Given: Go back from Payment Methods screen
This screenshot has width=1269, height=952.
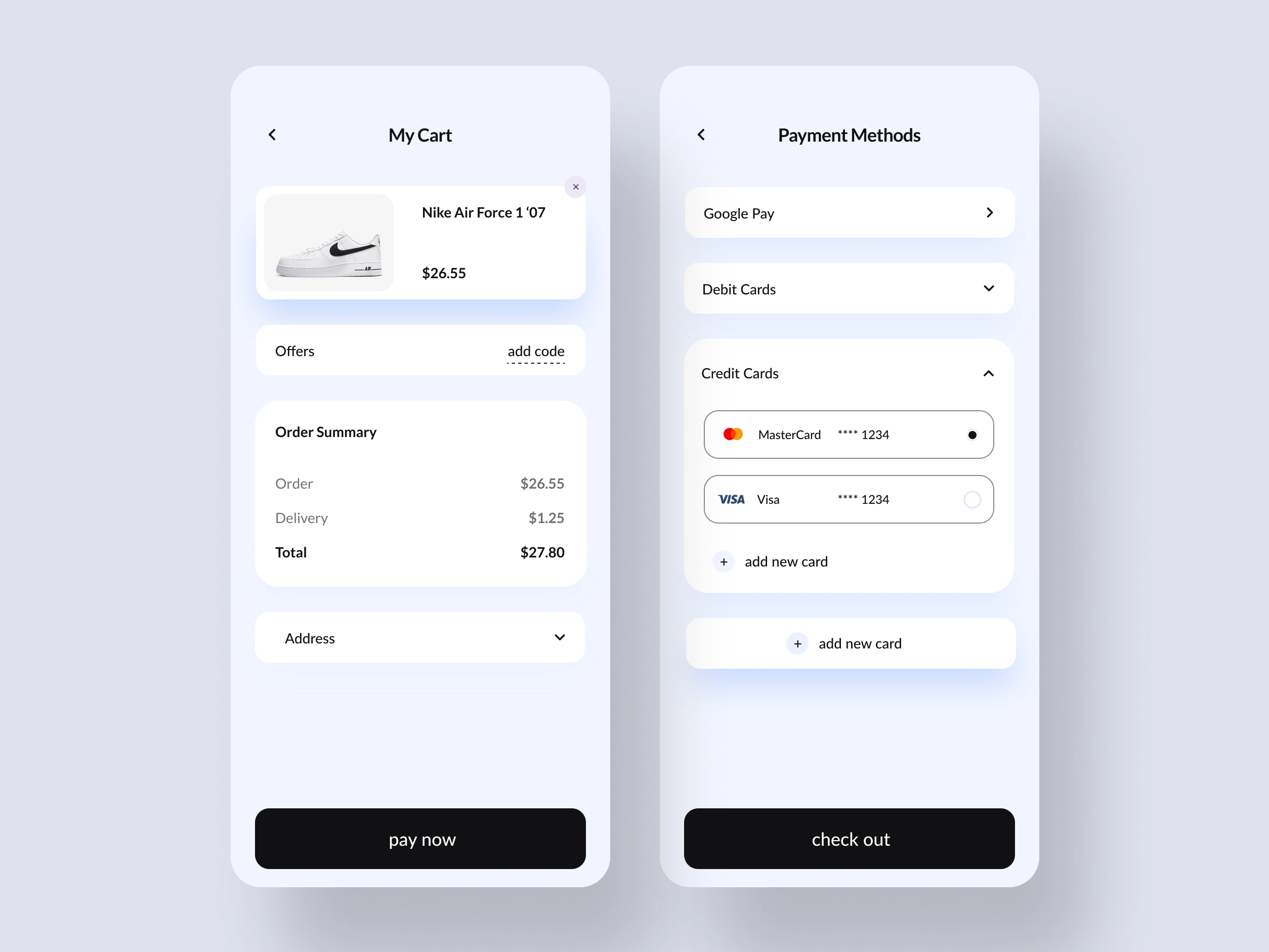Looking at the screenshot, I should click(x=701, y=135).
